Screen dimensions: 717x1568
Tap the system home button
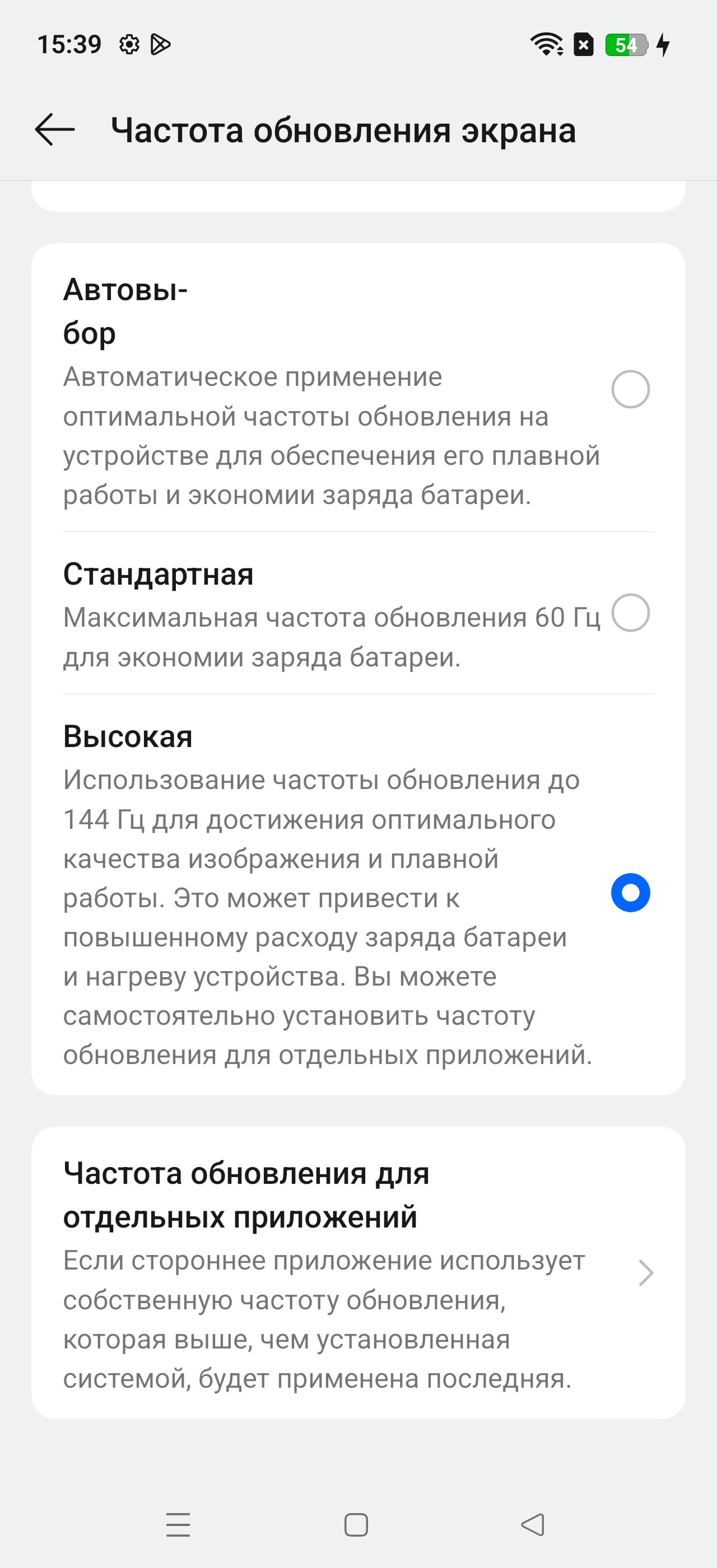[356, 1525]
